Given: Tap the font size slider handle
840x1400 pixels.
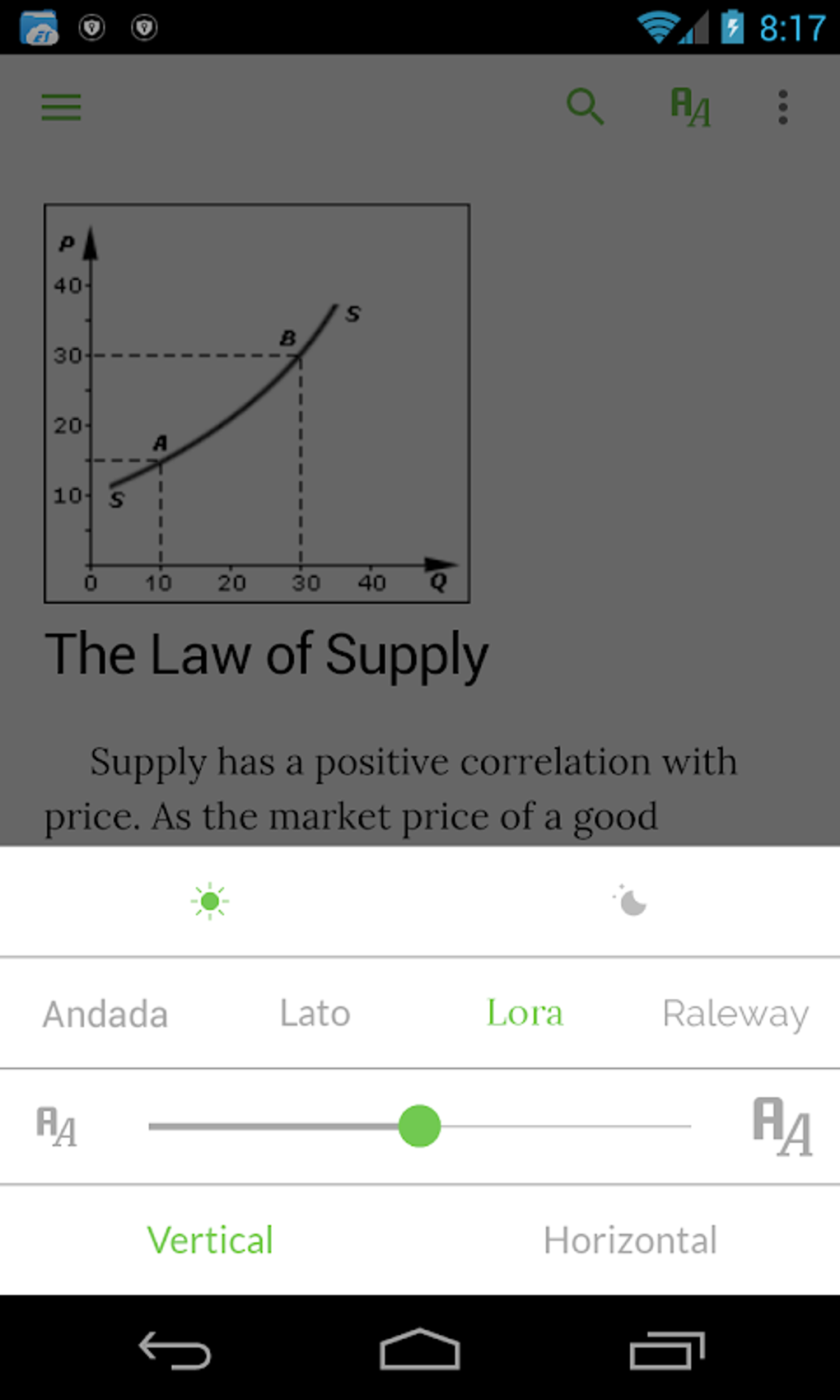Looking at the screenshot, I should pyautogui.click(x=419, y=1126).
